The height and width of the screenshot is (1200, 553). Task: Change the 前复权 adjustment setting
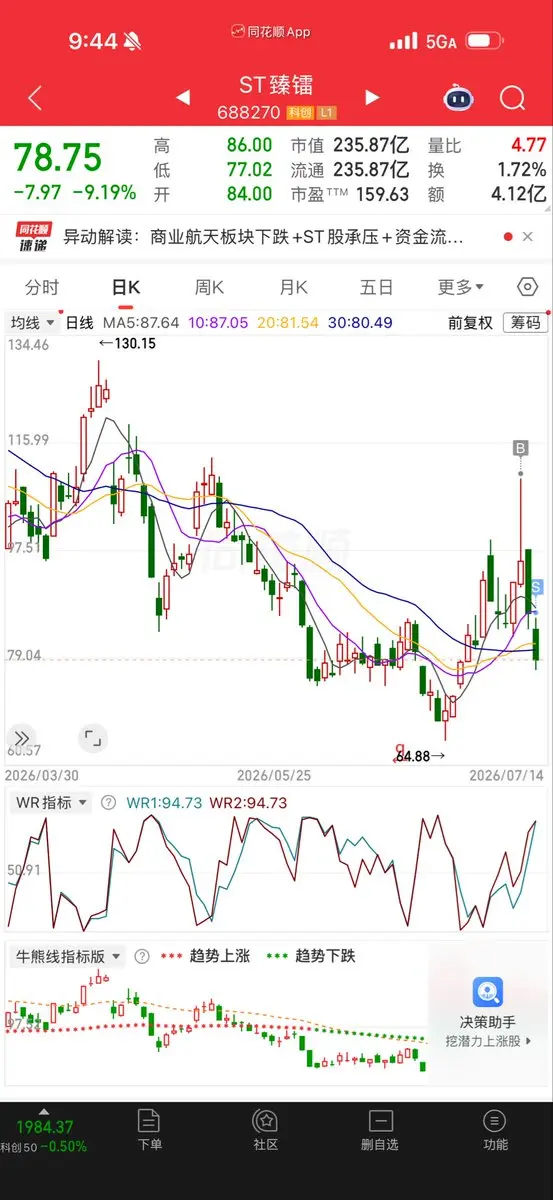(x=470, y=323)
